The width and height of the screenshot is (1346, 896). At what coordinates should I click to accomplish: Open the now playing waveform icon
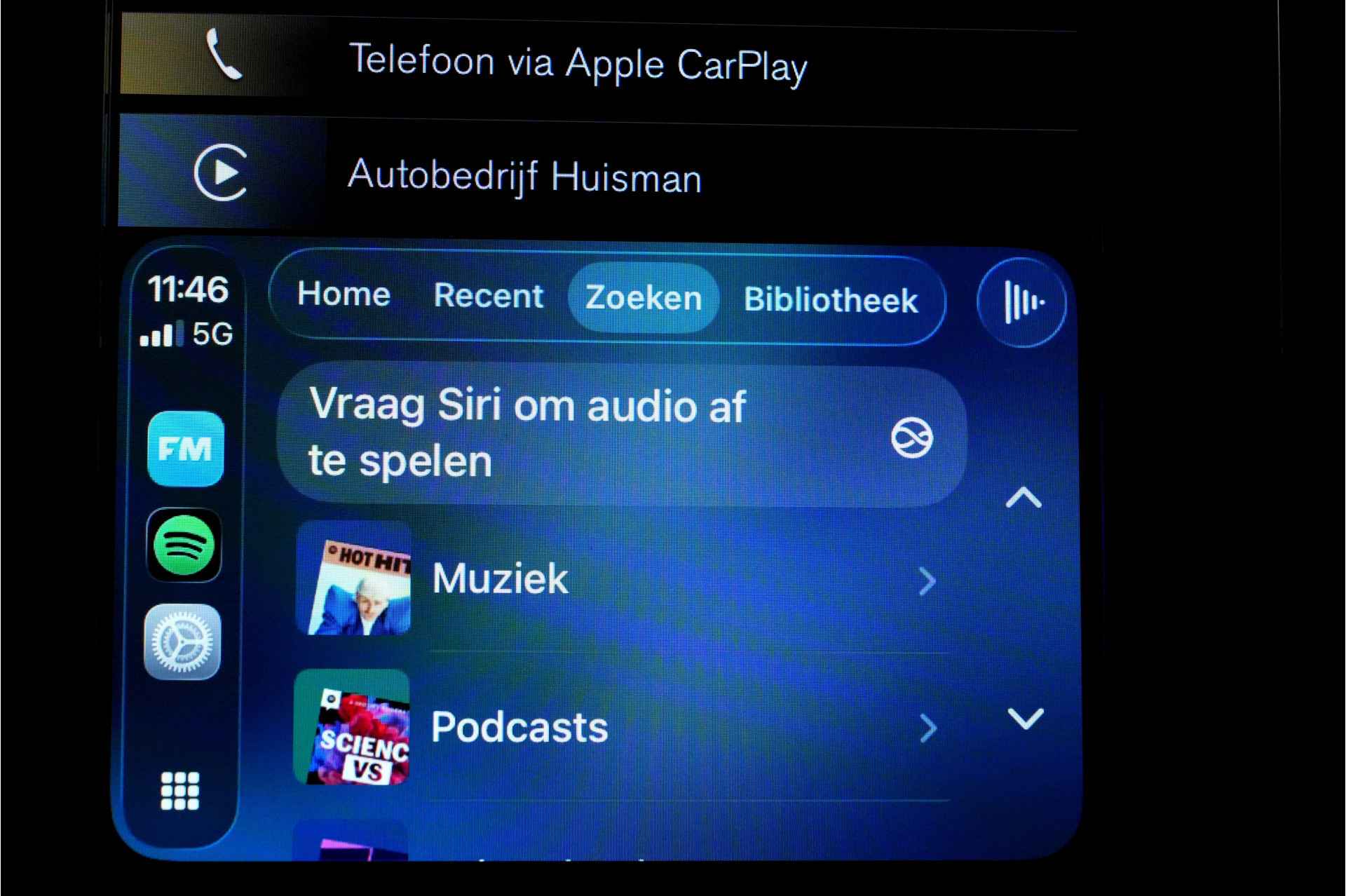1021,302
